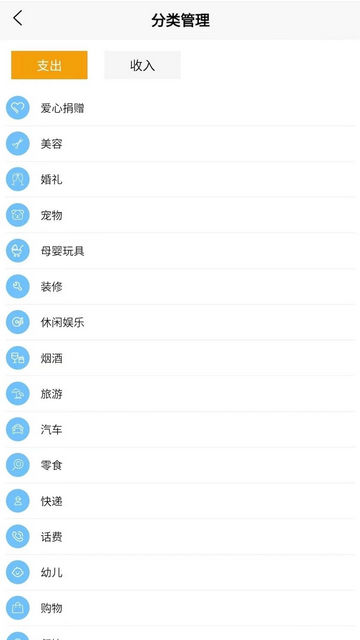
Task: Open the 宠物 category
Action: pos(180,215)
